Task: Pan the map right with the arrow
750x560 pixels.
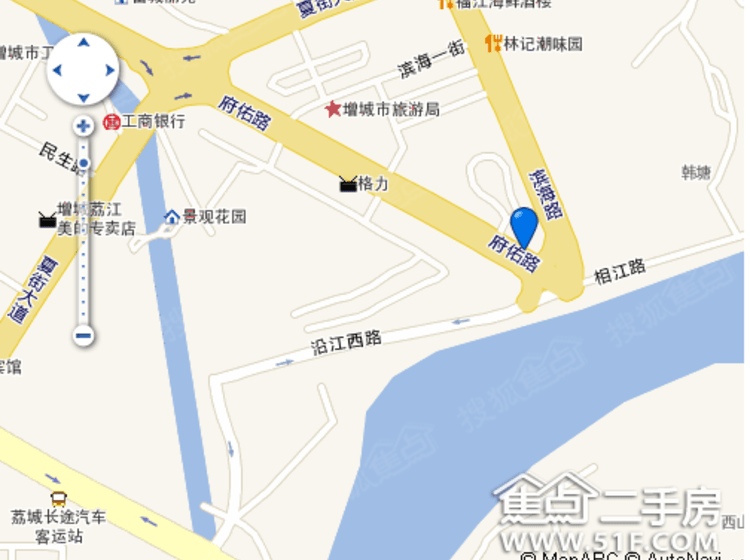Action: [110, 70]
